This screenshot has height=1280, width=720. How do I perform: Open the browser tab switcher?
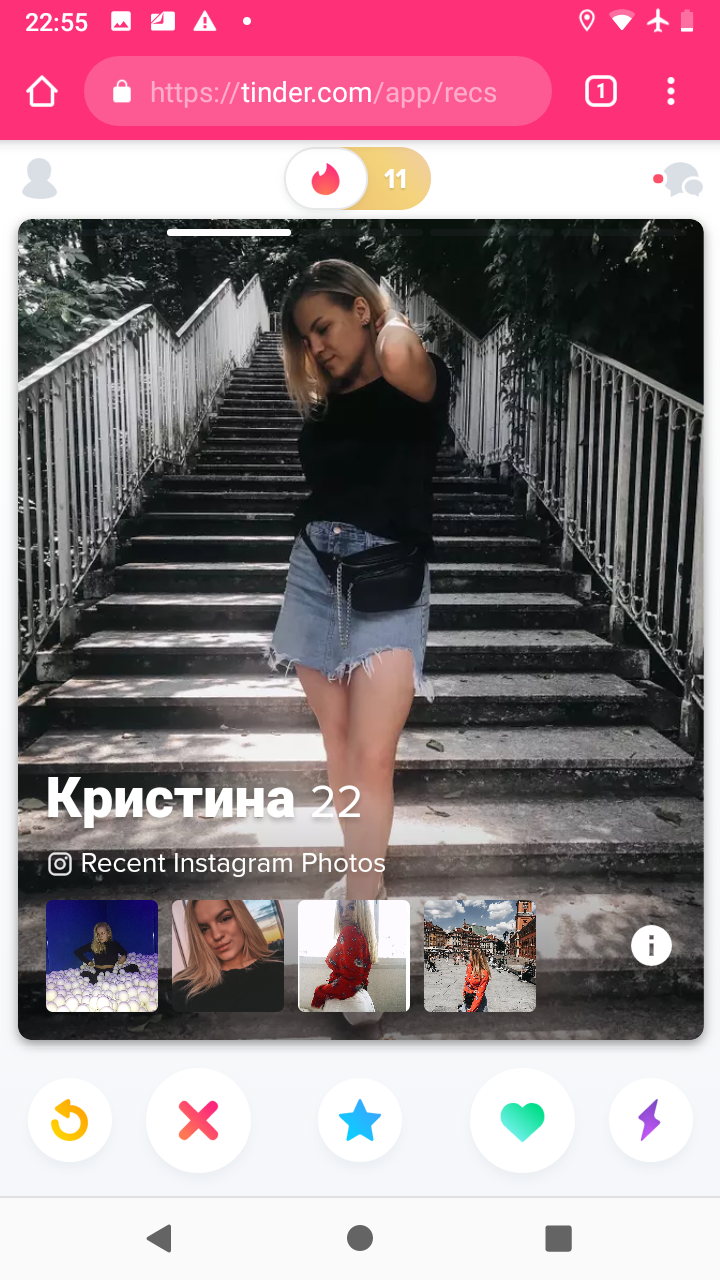(x=600, y=92)
